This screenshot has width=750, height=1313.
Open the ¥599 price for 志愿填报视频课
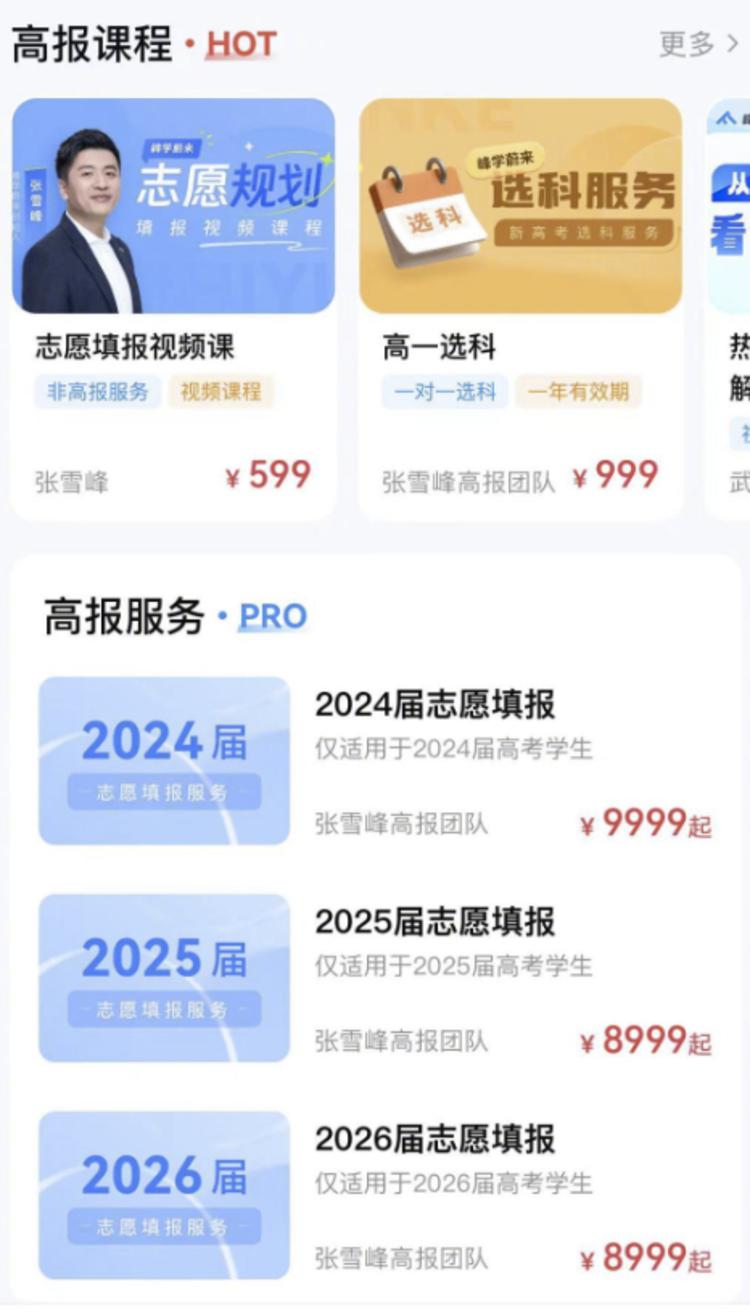[x=265, y=475]
